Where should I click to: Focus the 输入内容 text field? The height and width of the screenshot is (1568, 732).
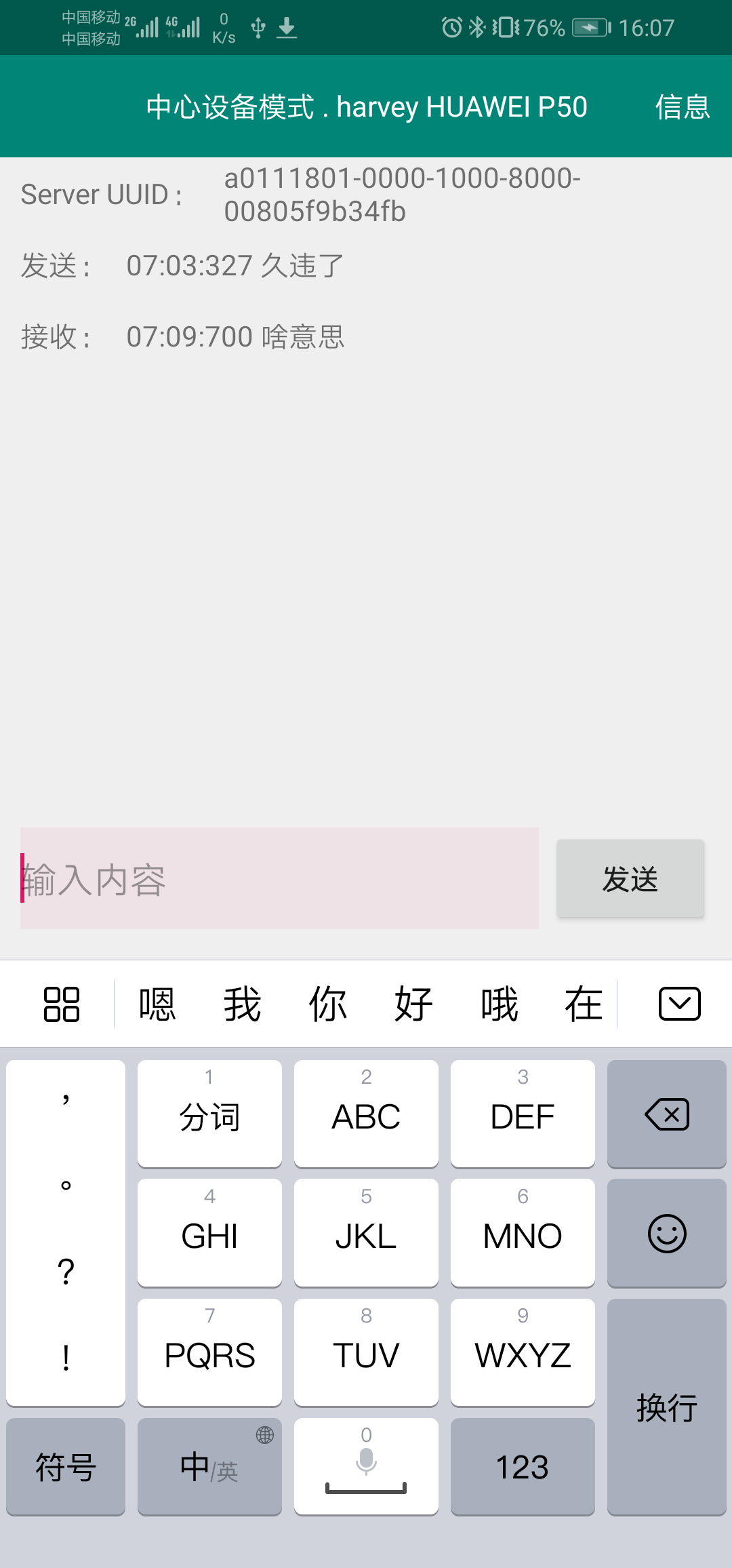tap(279, 878)
